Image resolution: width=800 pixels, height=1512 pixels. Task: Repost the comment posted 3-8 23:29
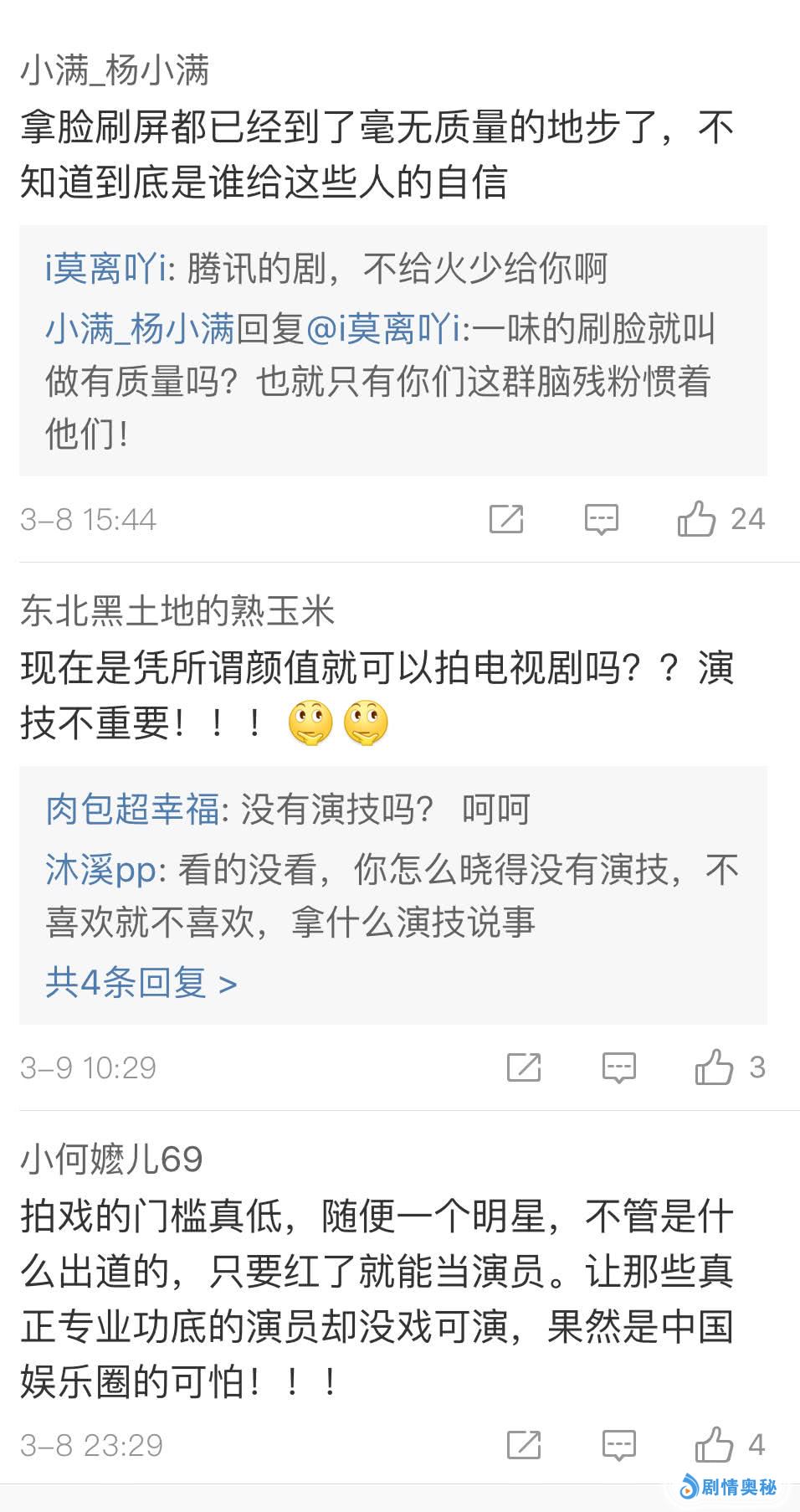pyautogui.click(x=525, y=1444)
